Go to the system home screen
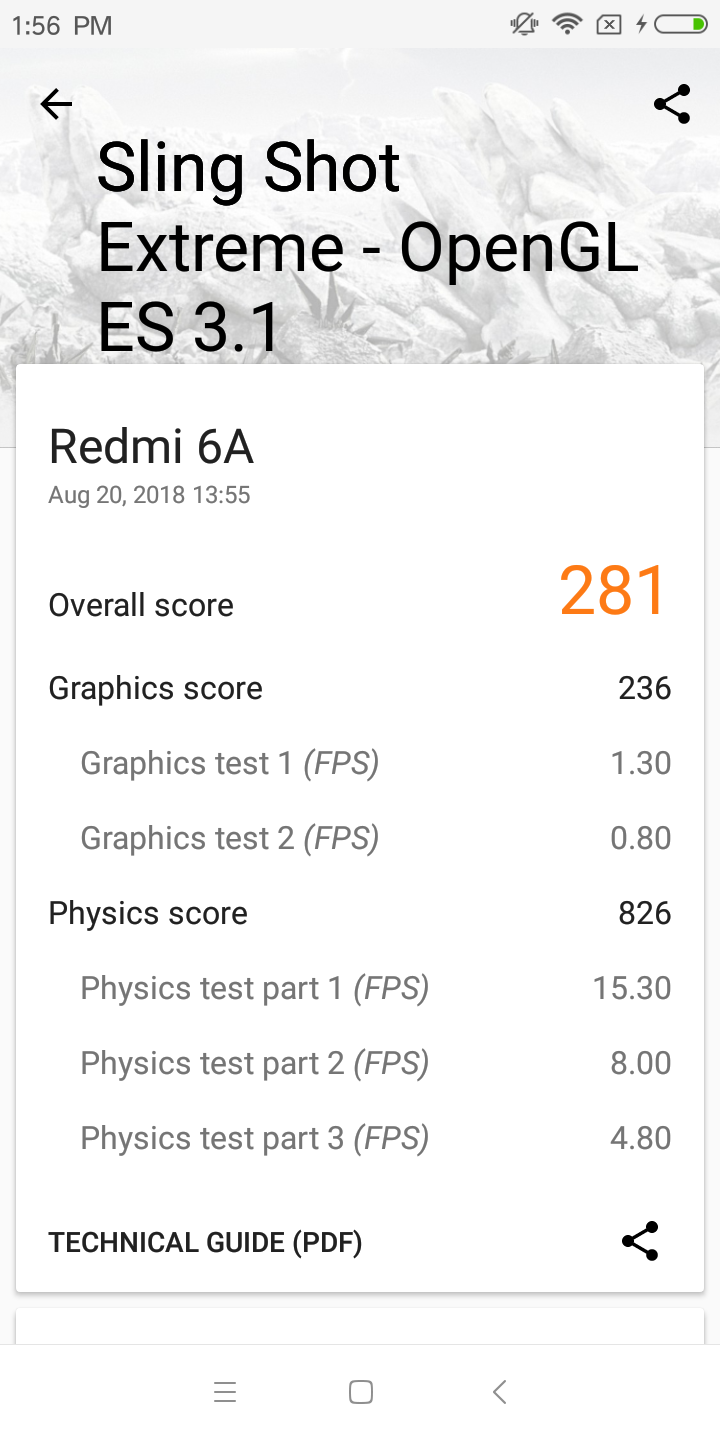The width and height of the screenshot is (720, 1440). pos(361,1392)
